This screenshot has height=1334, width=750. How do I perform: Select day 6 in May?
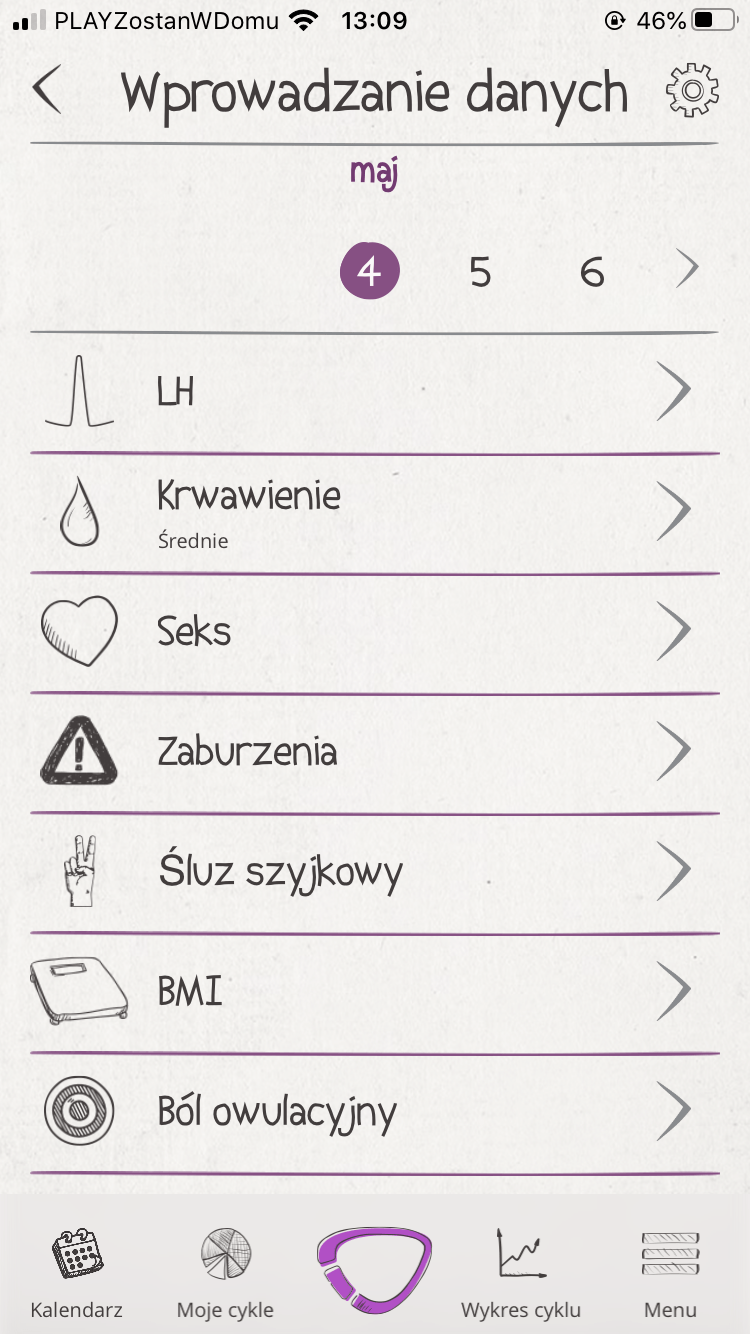[x=592, y=272]
